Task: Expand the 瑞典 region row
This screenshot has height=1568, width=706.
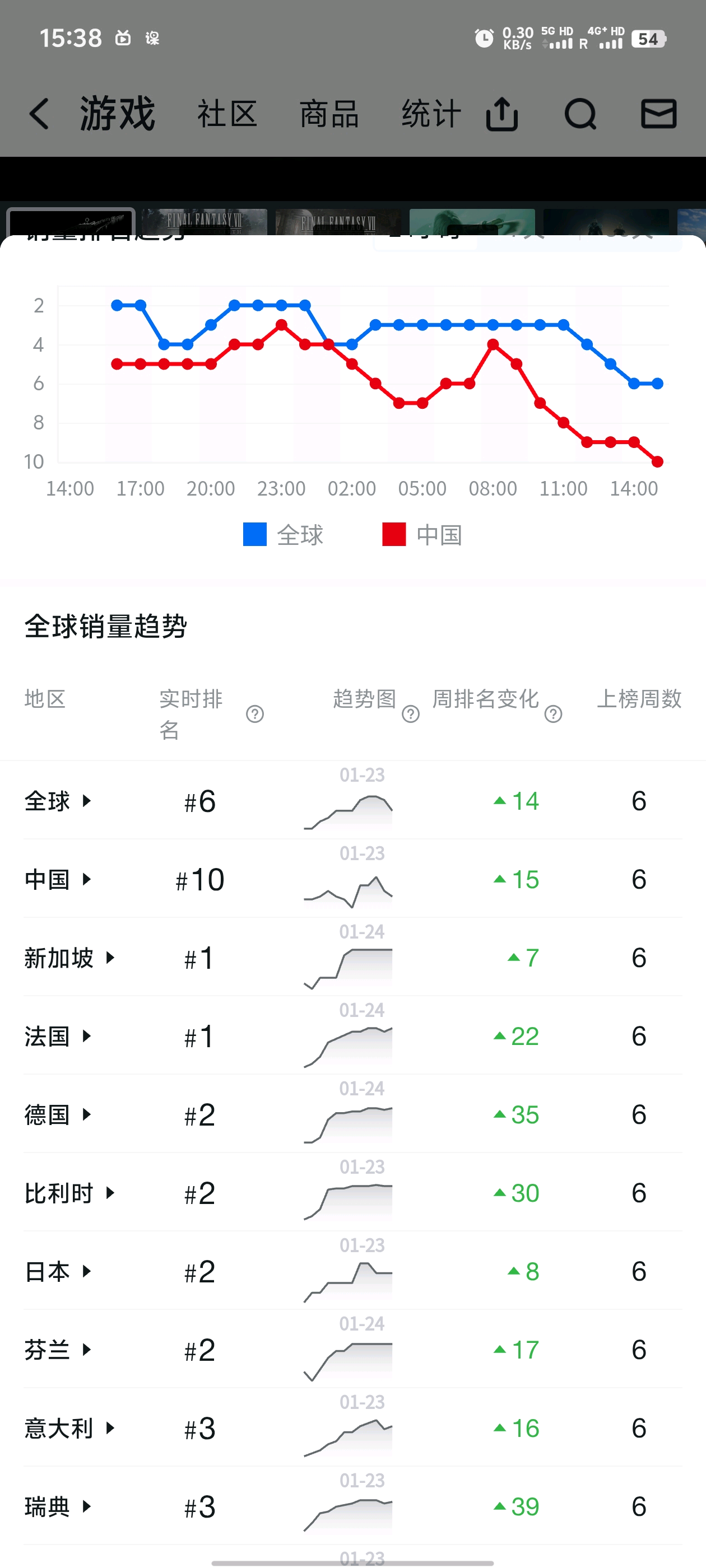Action: 58,1506
